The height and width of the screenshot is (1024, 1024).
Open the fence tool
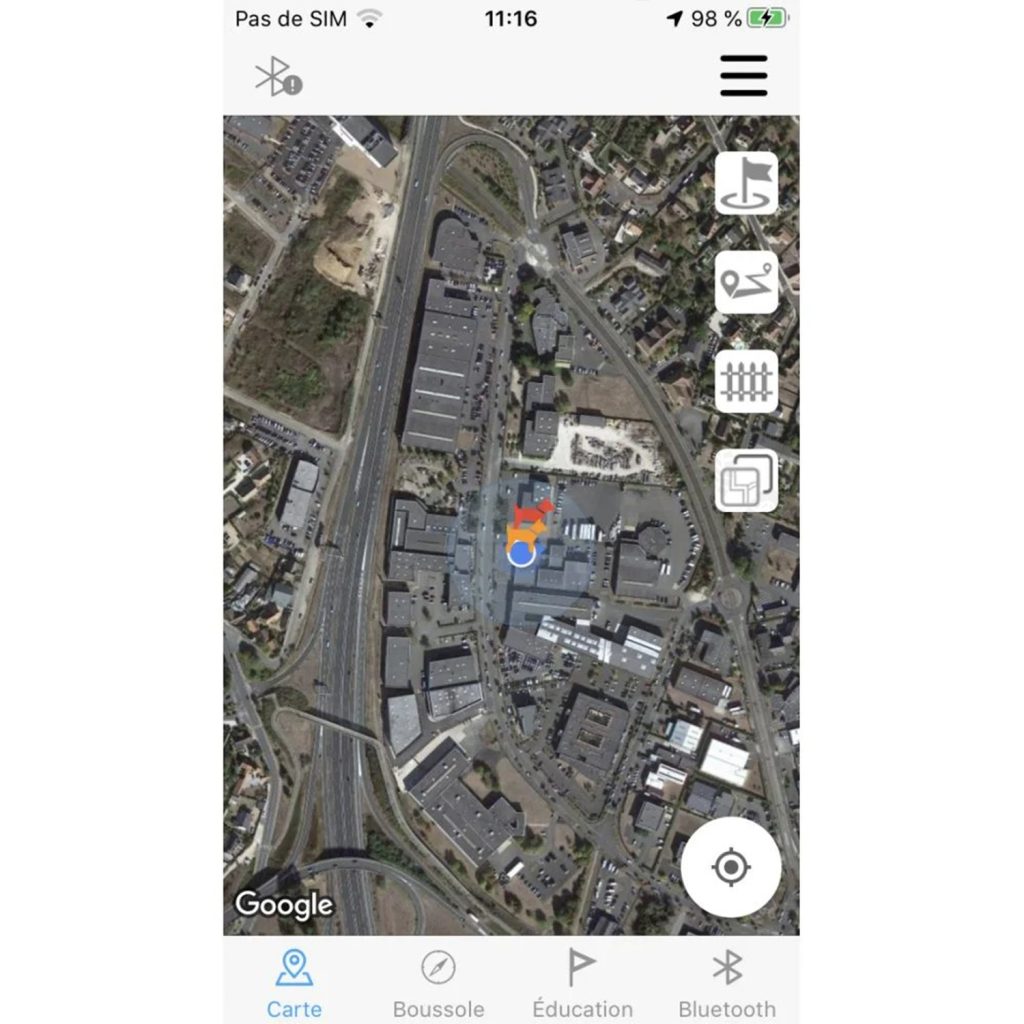(747, 381)
